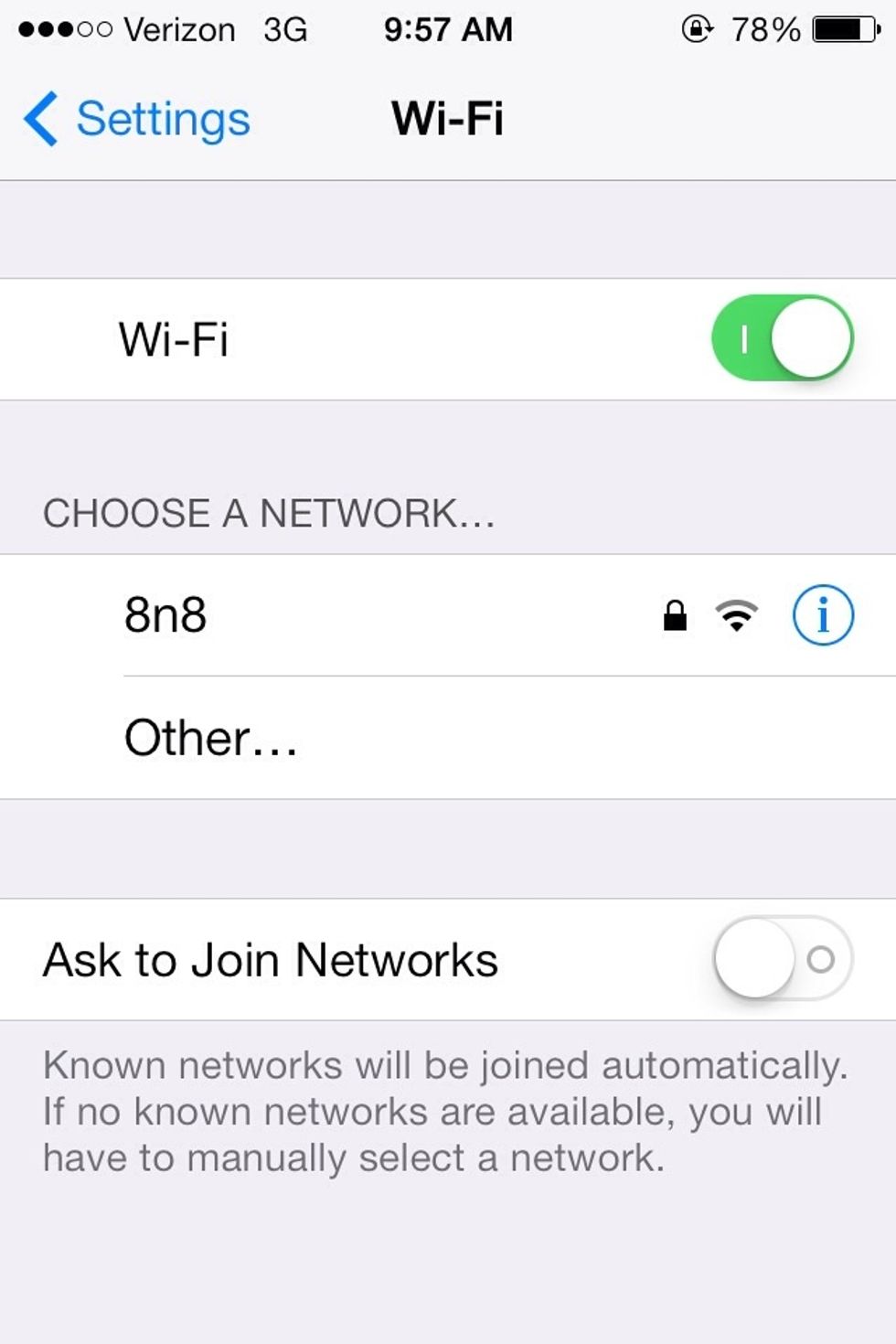The height and width of the screenshot is (1344, 896).
Task: Expand network info via the circled i
Action: tap(822, 614)
